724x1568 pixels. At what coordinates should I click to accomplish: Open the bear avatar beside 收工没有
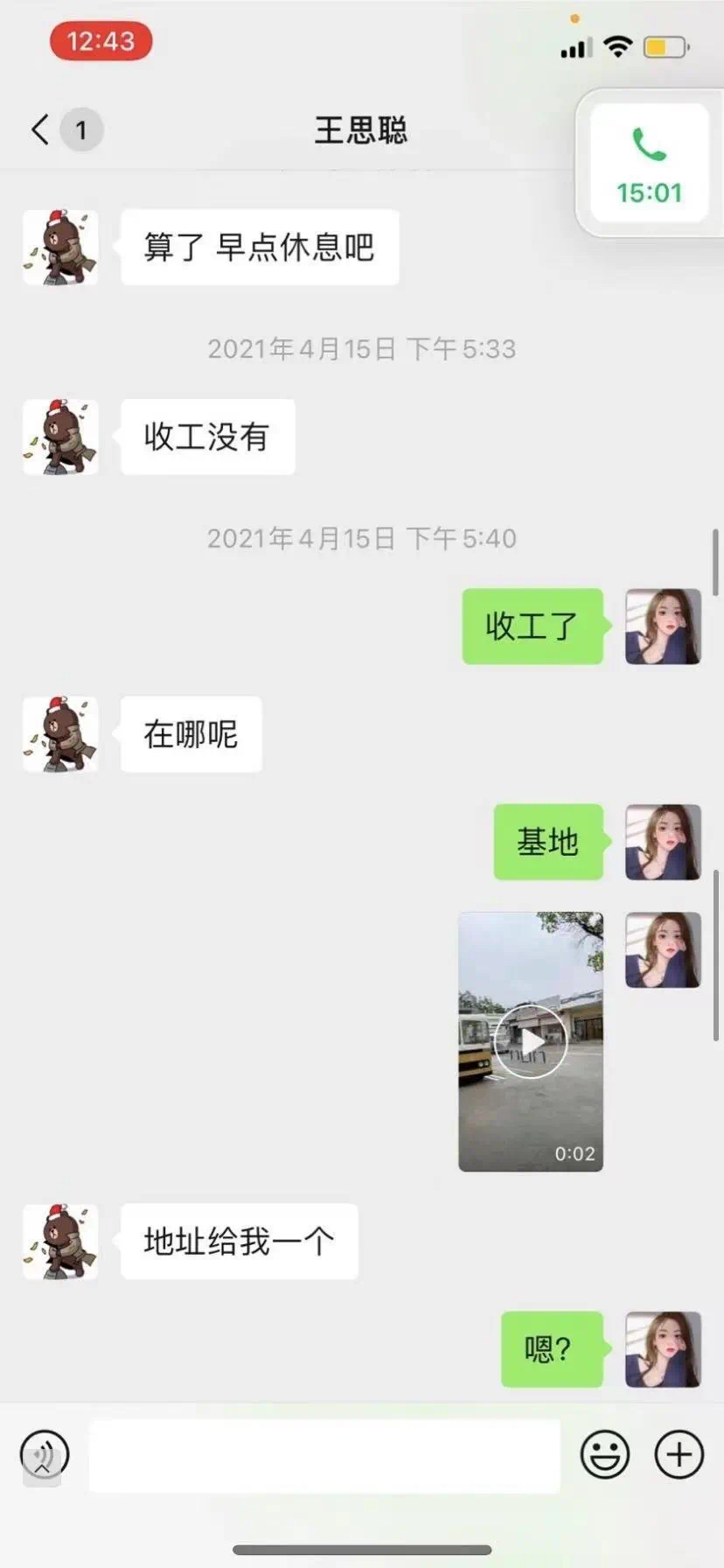[60, 437]
